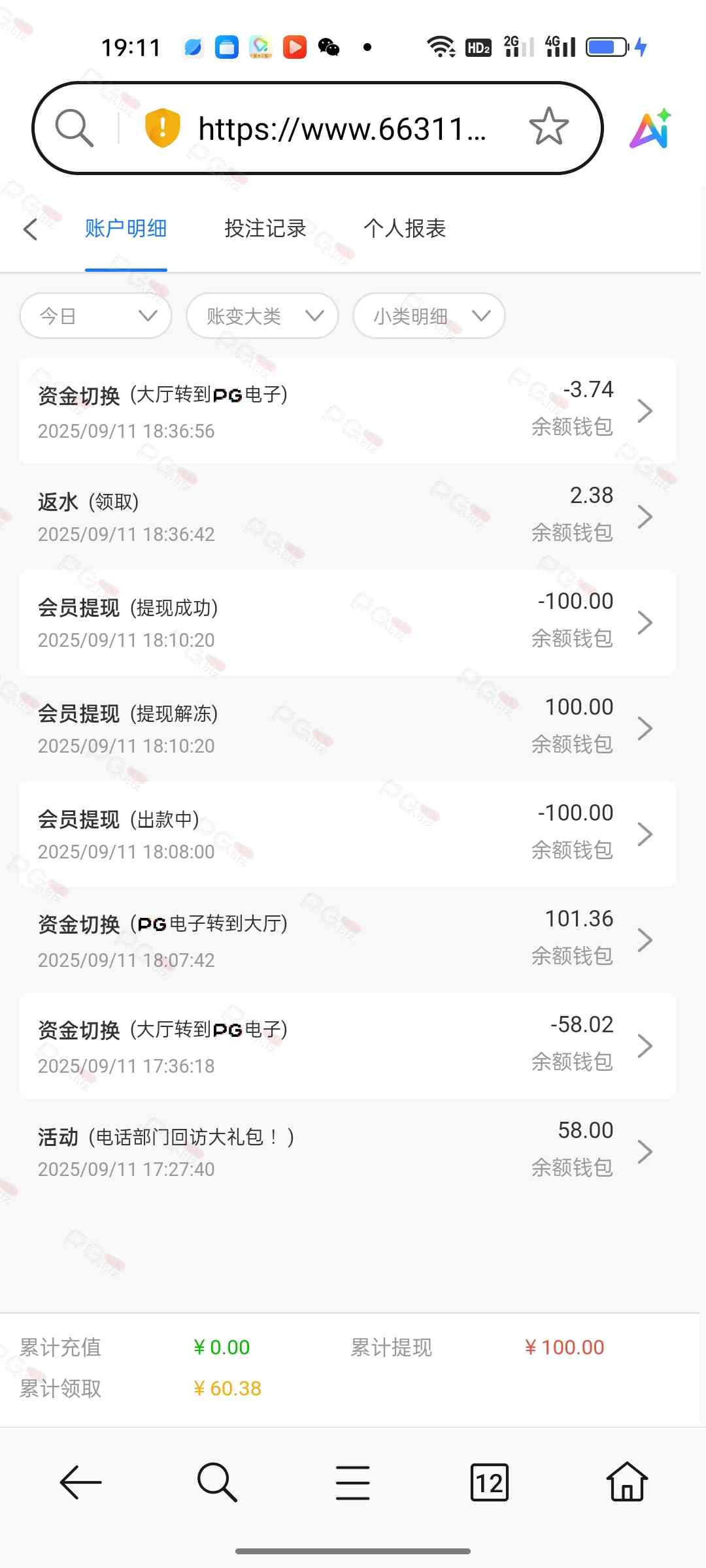Open the browser tabs switcher

[489, 1482]
